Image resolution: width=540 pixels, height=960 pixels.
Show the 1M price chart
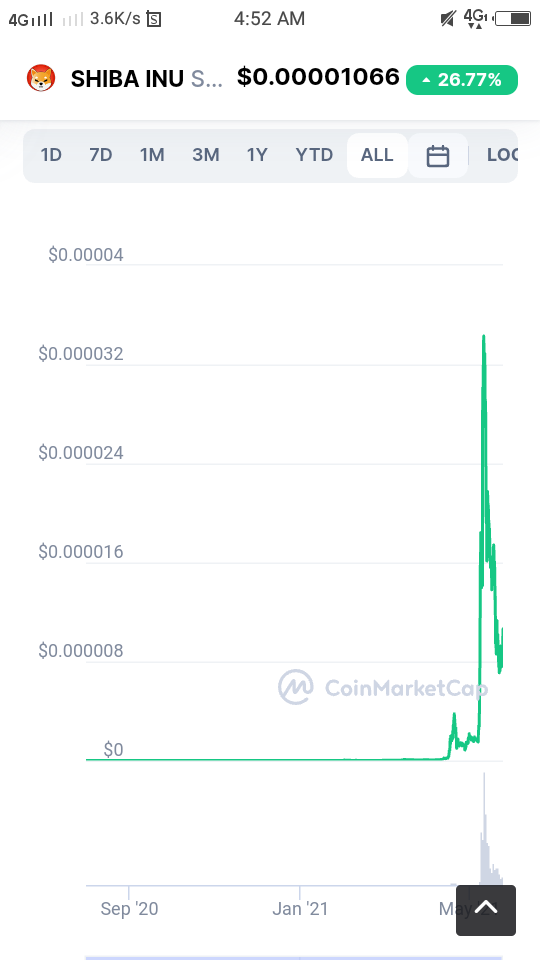pos(152,156)
